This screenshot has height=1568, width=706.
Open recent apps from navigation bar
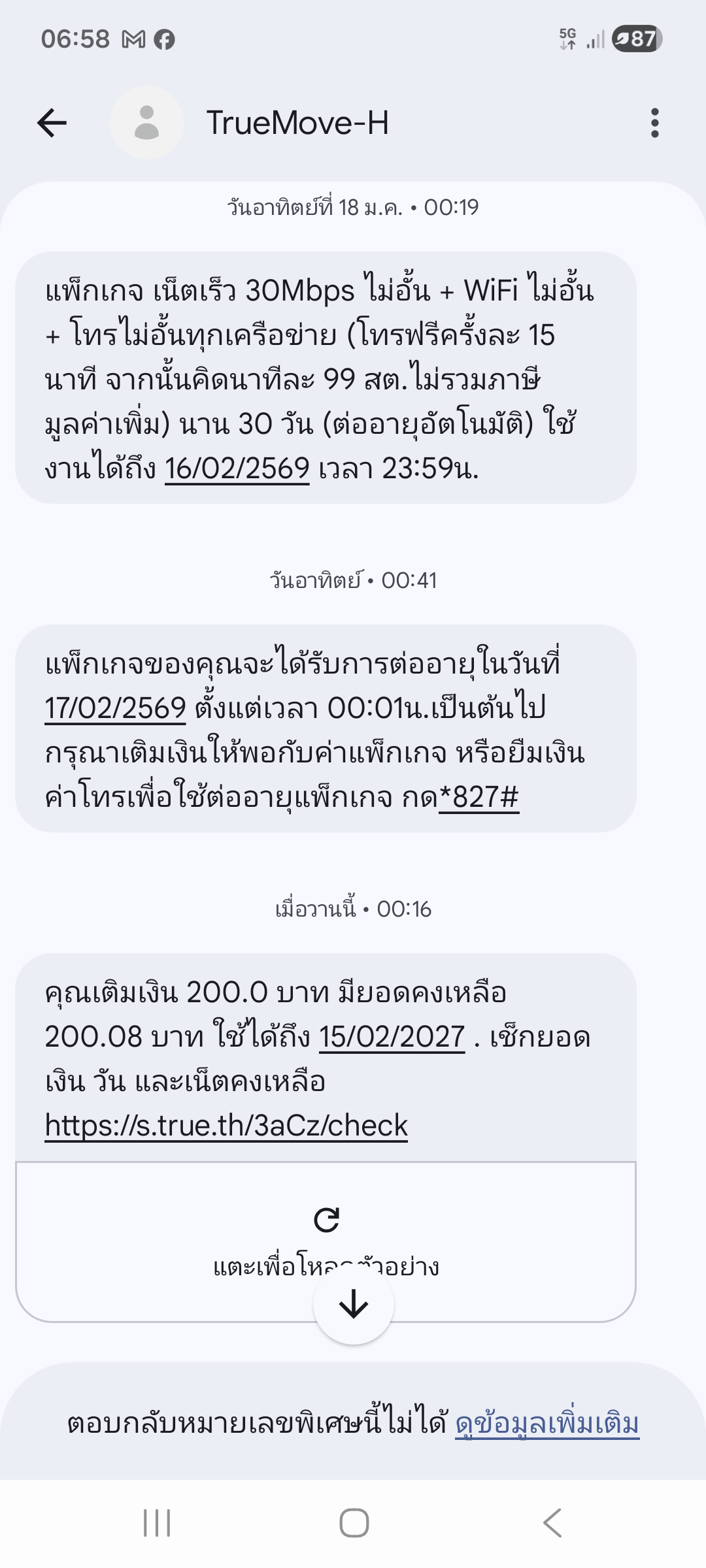pos(157,1523)
